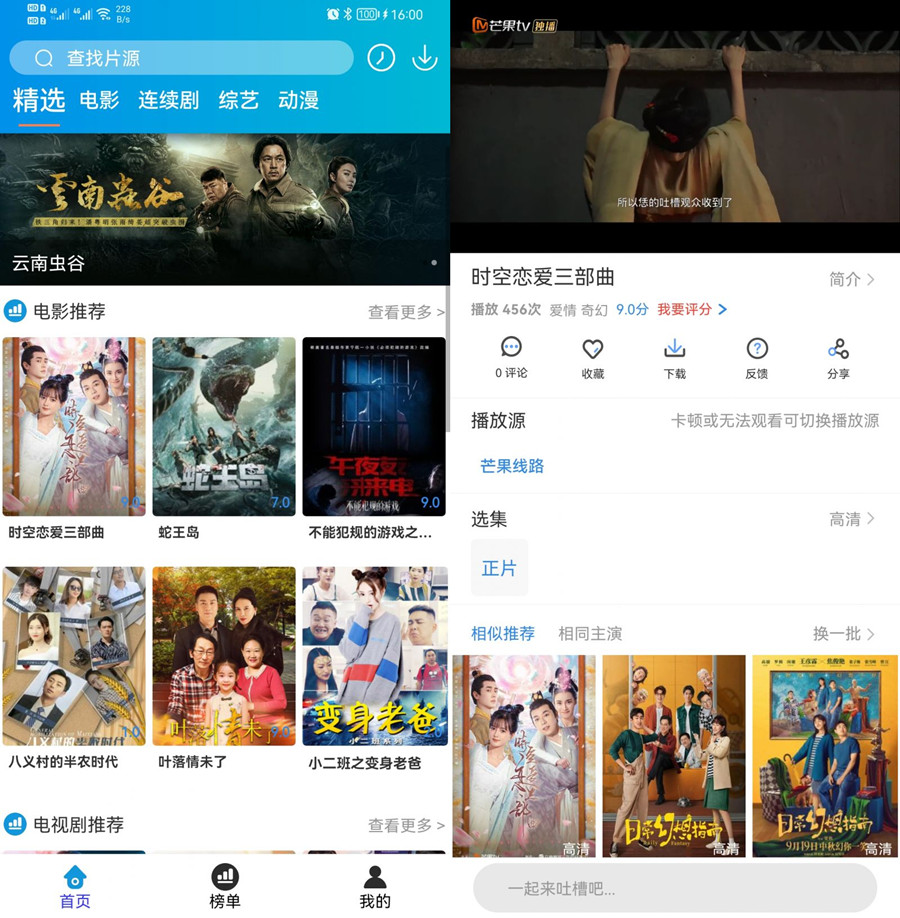Open the 查找片源 search box

click(x=181, y=58)
